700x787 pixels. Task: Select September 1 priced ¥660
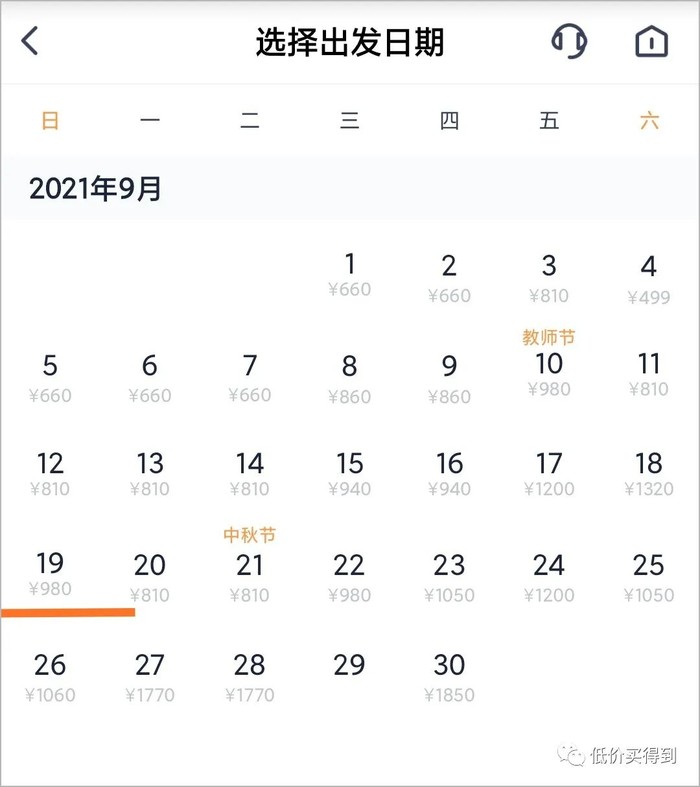click(x=349, y=275)
